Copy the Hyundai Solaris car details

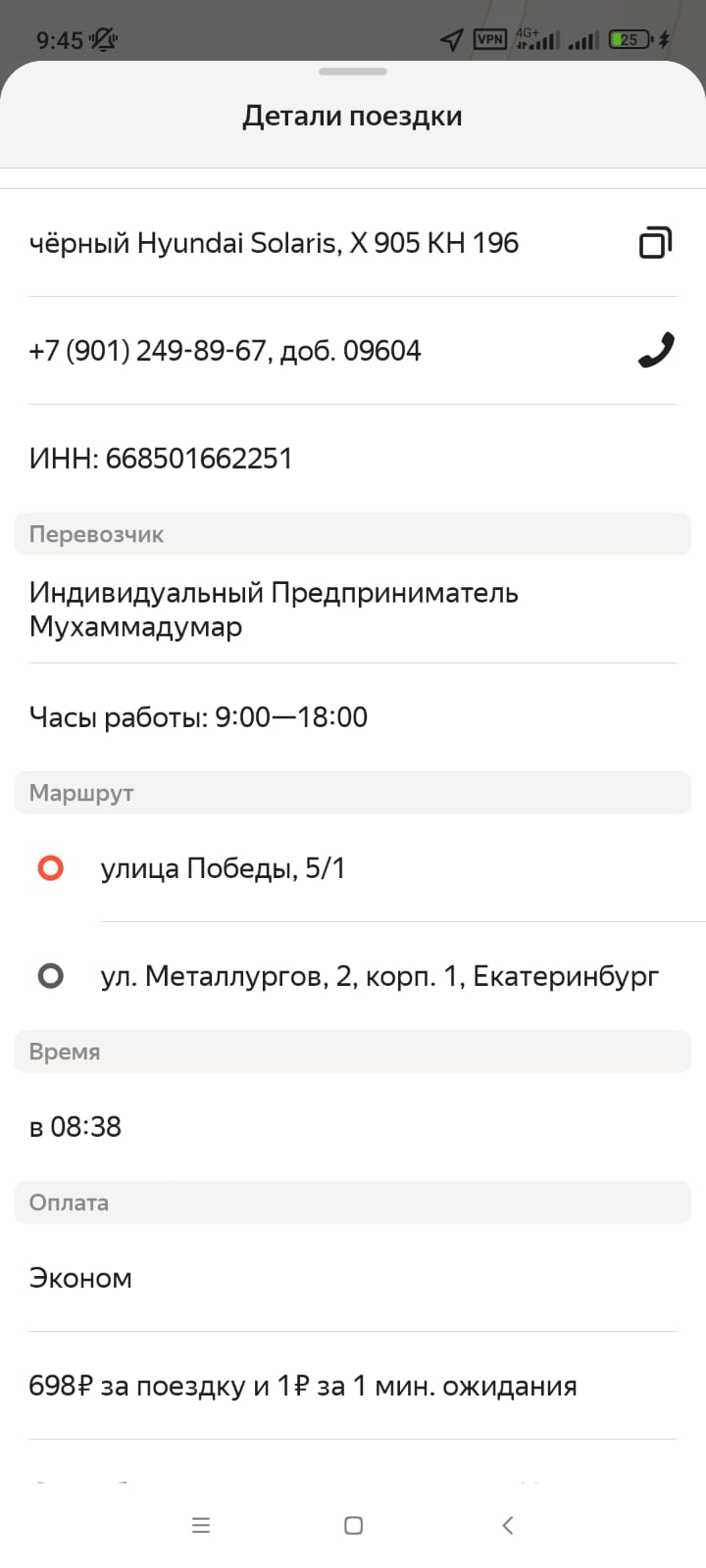(655, 242)
